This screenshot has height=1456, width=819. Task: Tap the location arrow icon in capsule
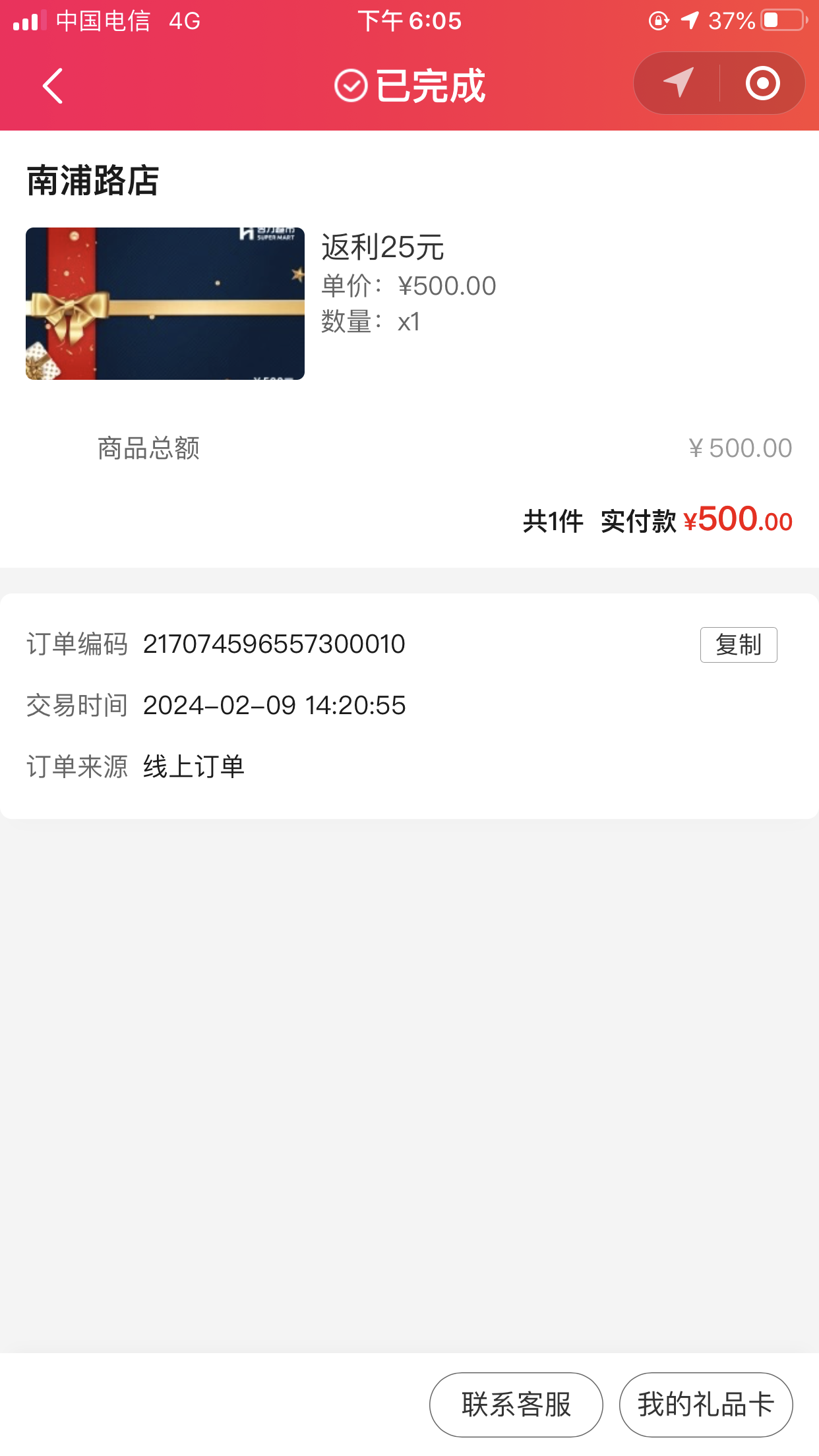click(679, 83)
